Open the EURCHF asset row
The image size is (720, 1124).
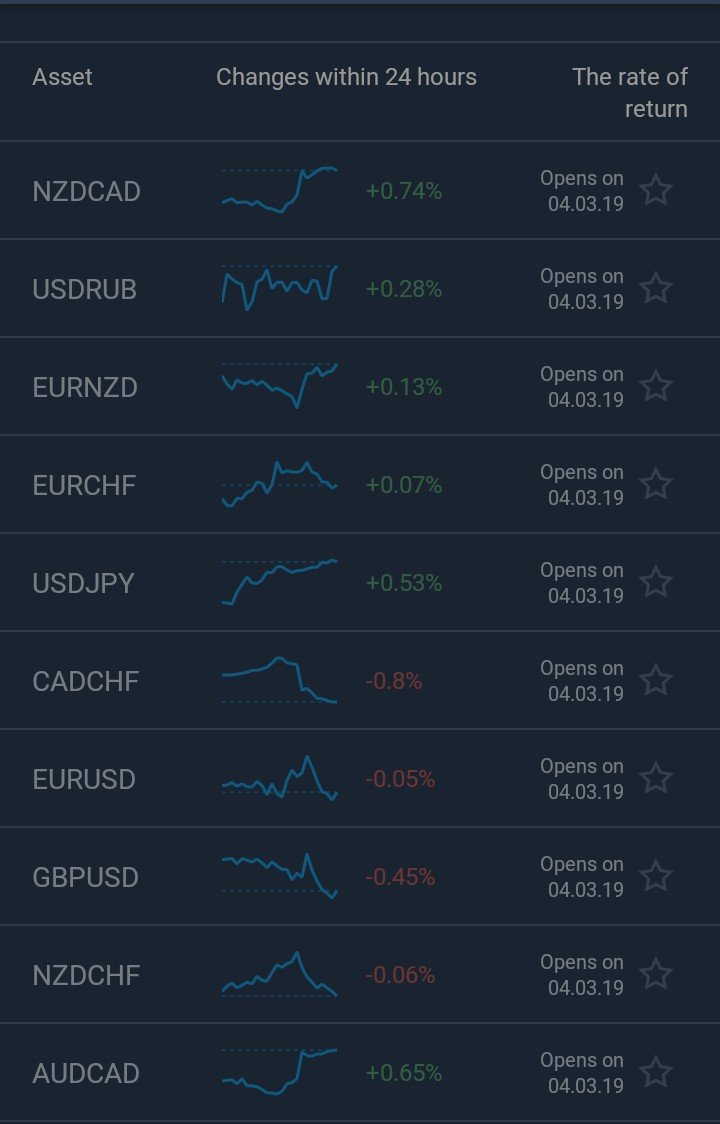click(x=84, y=485)
